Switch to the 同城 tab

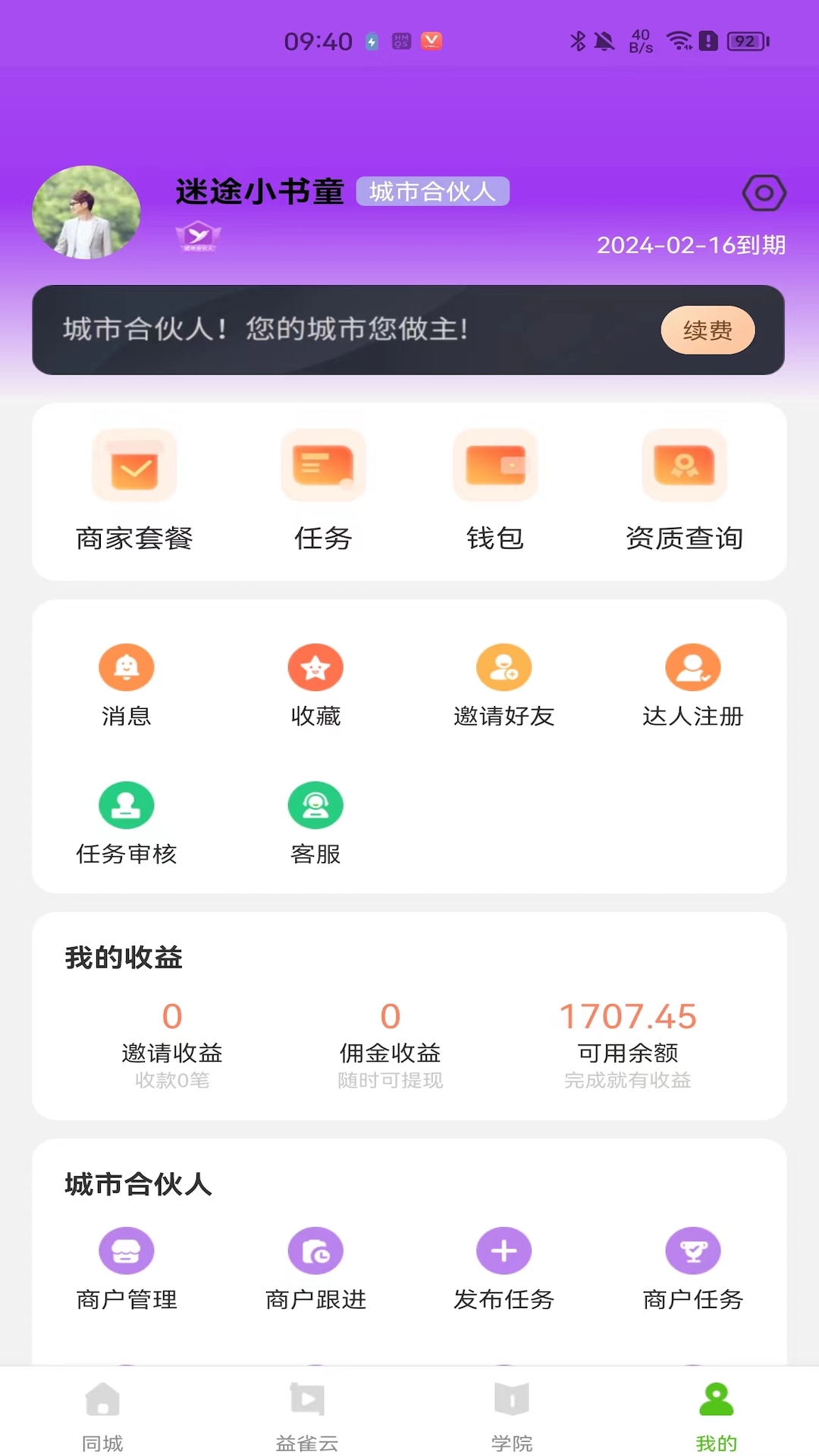[102, 1418]
